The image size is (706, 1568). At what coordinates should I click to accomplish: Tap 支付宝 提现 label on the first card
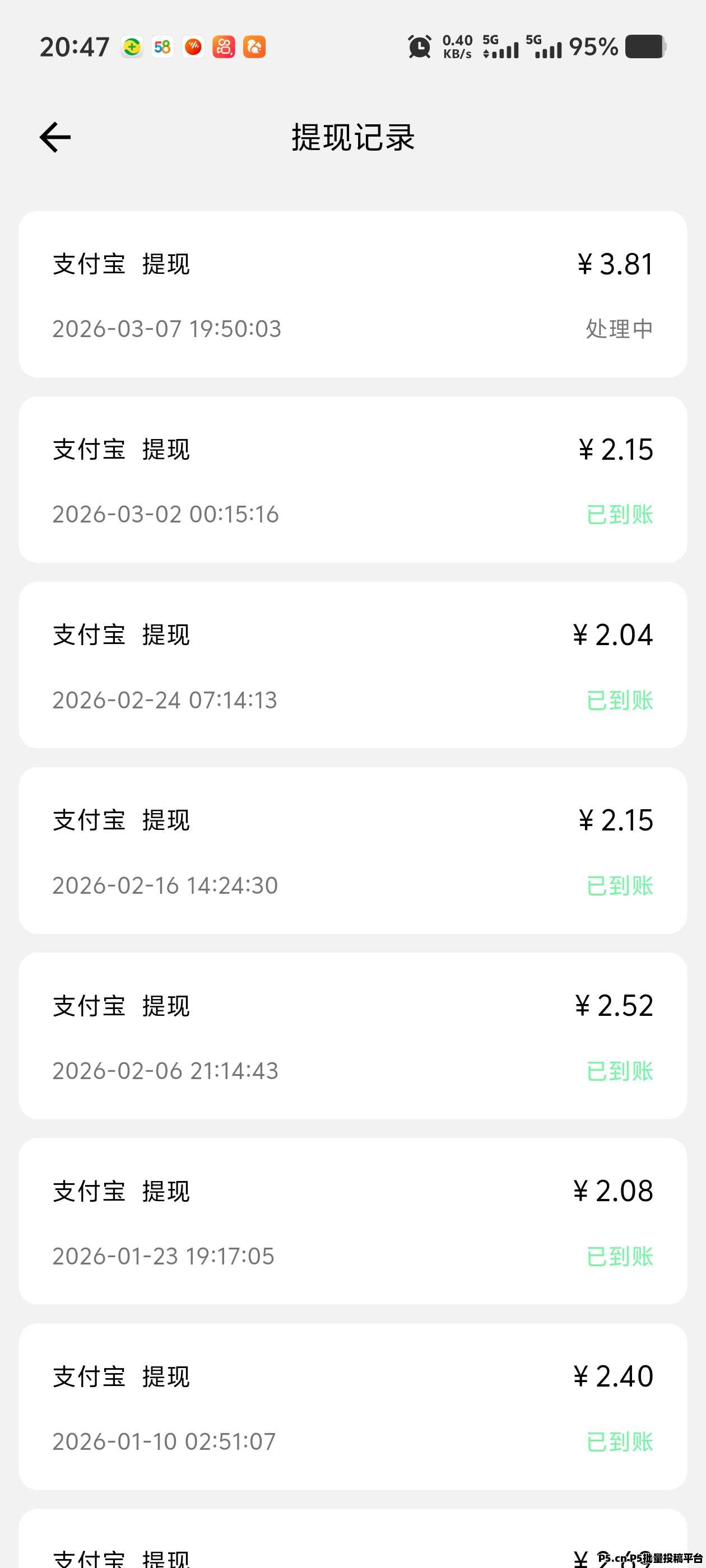[120, 263]
